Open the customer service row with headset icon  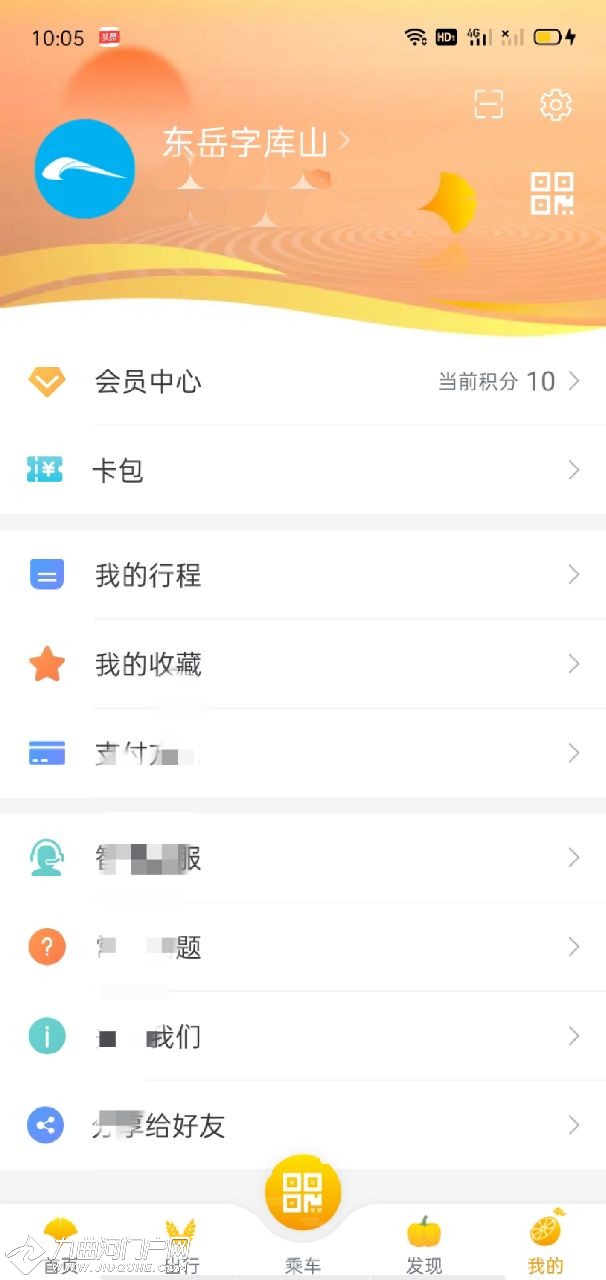[303, 858]
